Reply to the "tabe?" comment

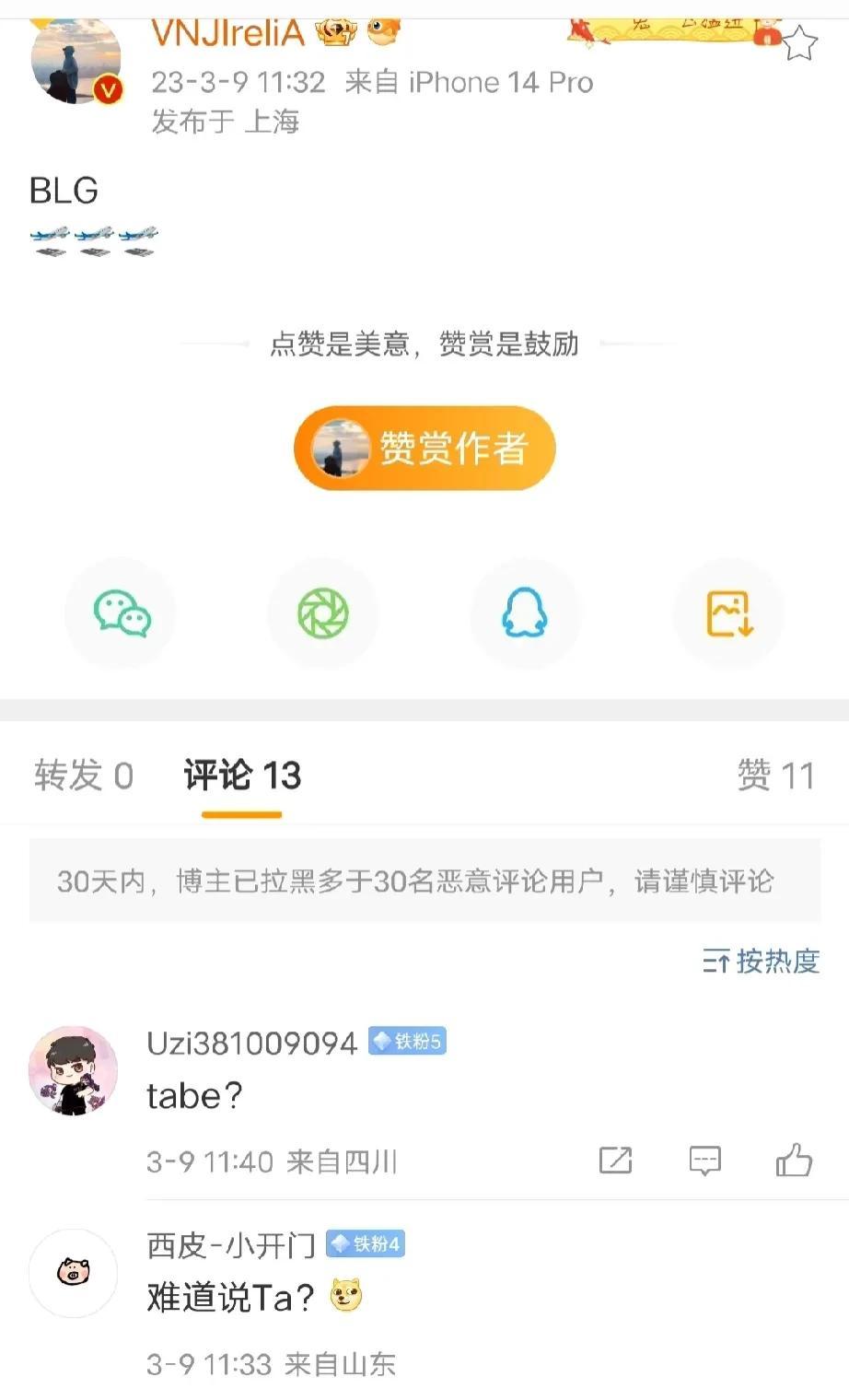click(x=704, y=1160)
